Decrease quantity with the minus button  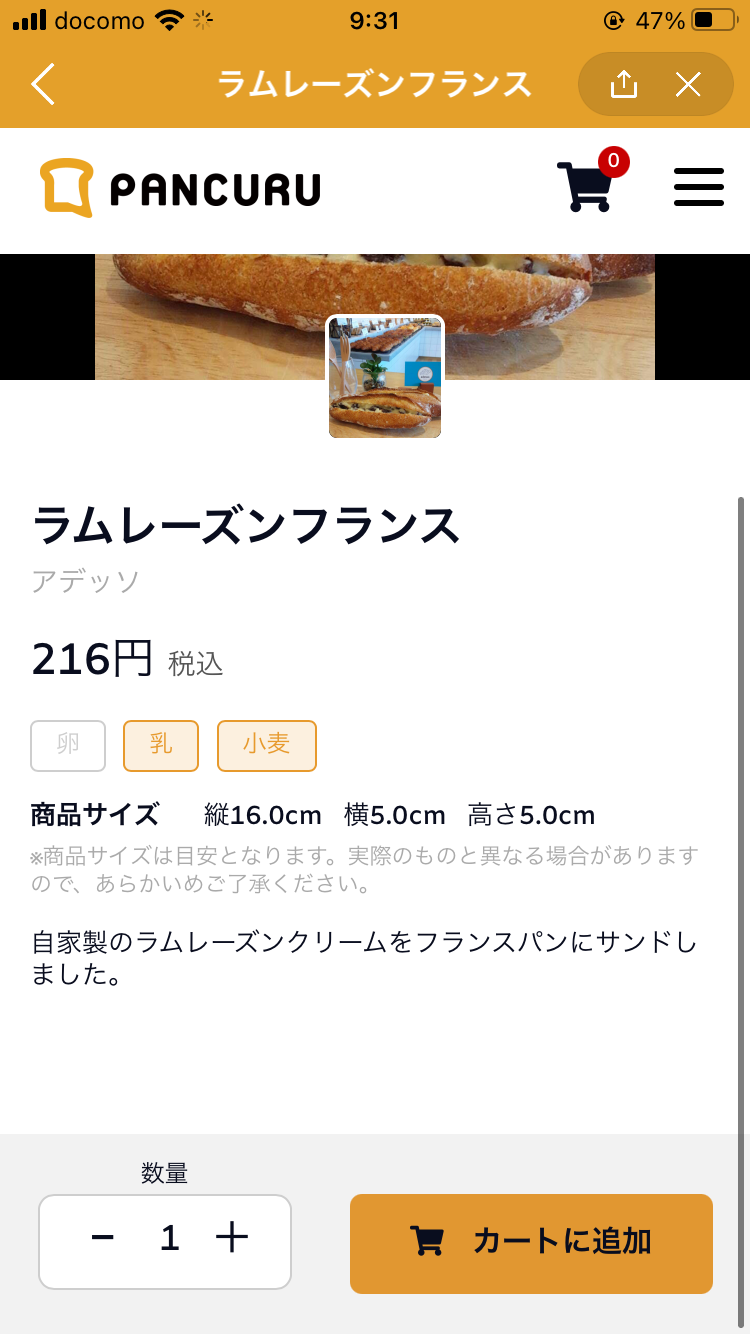(x=102, y=1239)
